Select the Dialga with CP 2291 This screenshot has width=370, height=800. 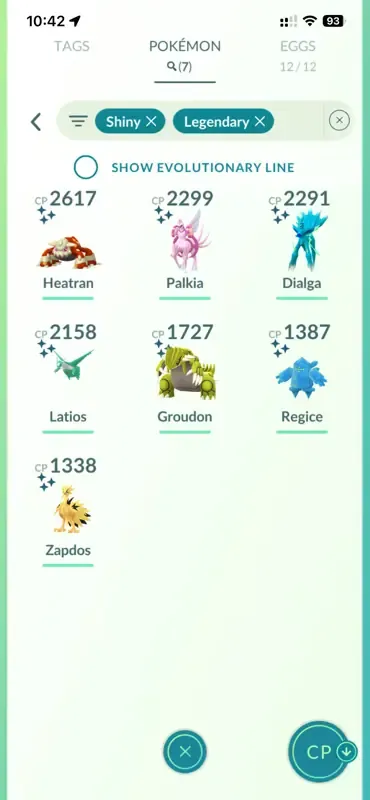(302, 244)
